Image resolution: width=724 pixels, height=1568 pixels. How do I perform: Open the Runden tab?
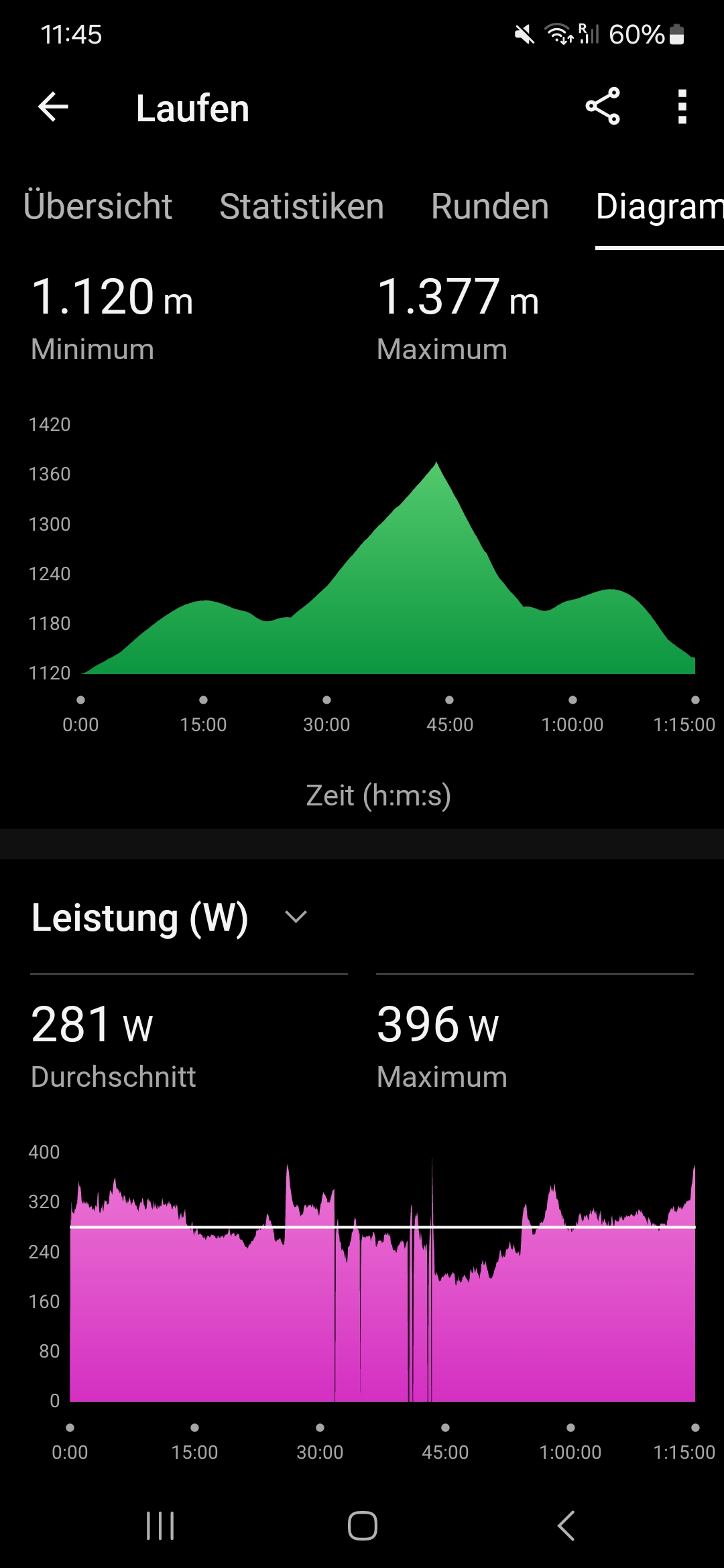pyautogui.click(x=490, y=206)
